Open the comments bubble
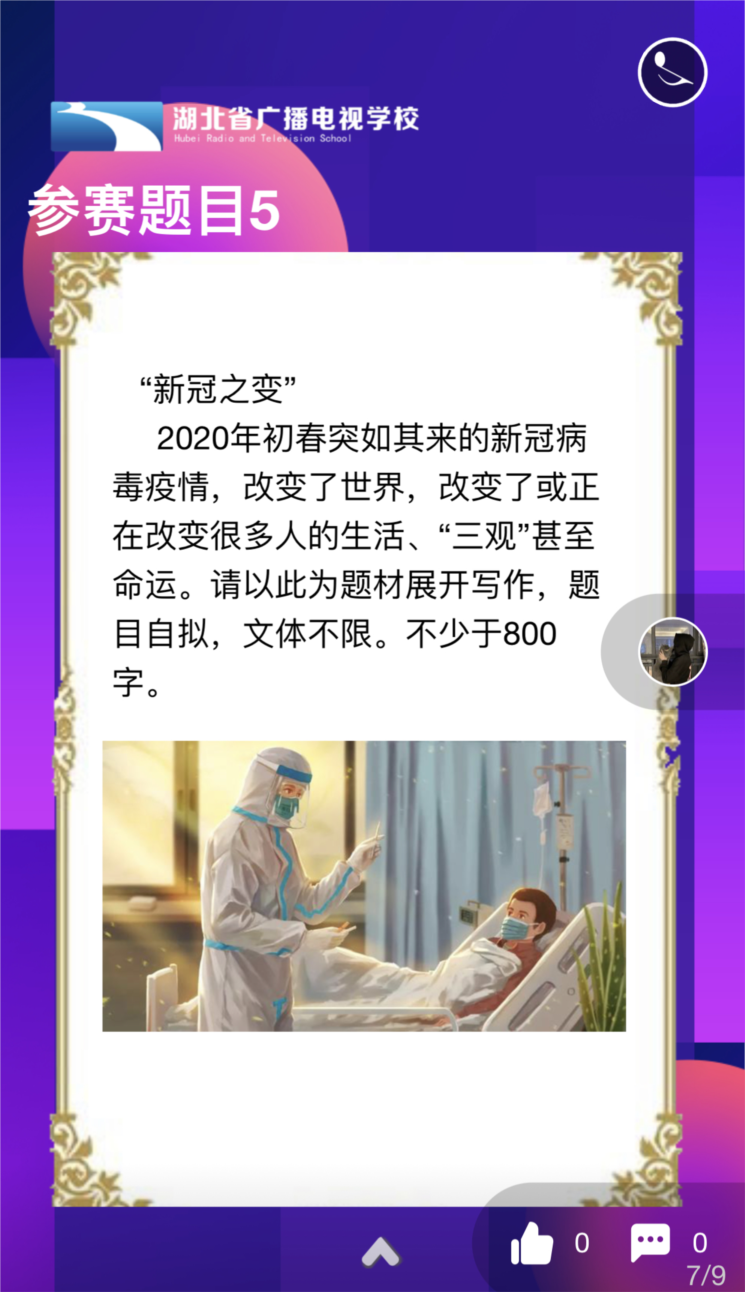This screenshot has width=745, height=1292. point(650,1244)
